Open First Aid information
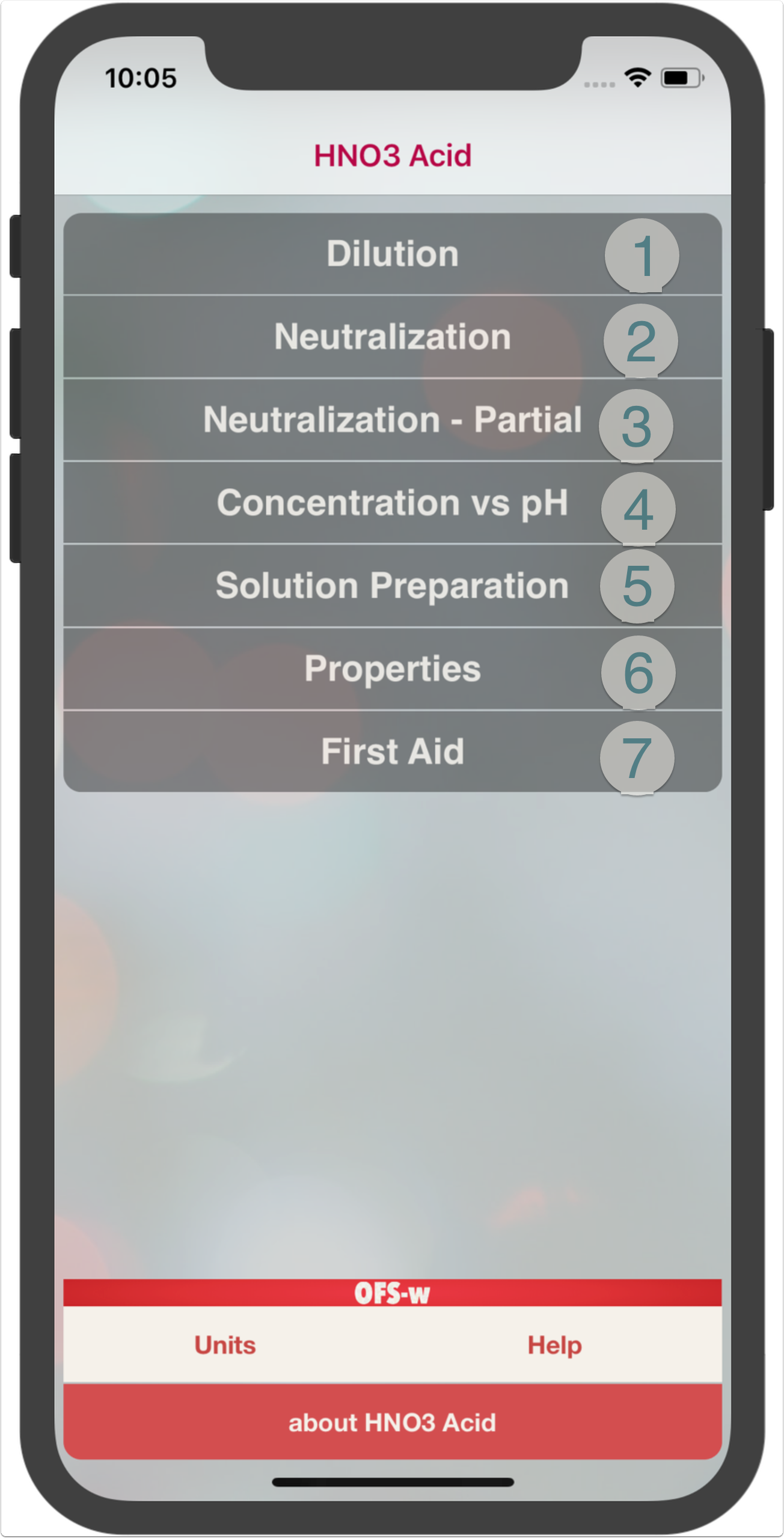Image resolution: width=784 pixels, height=1538 pixels. [392, 752]
